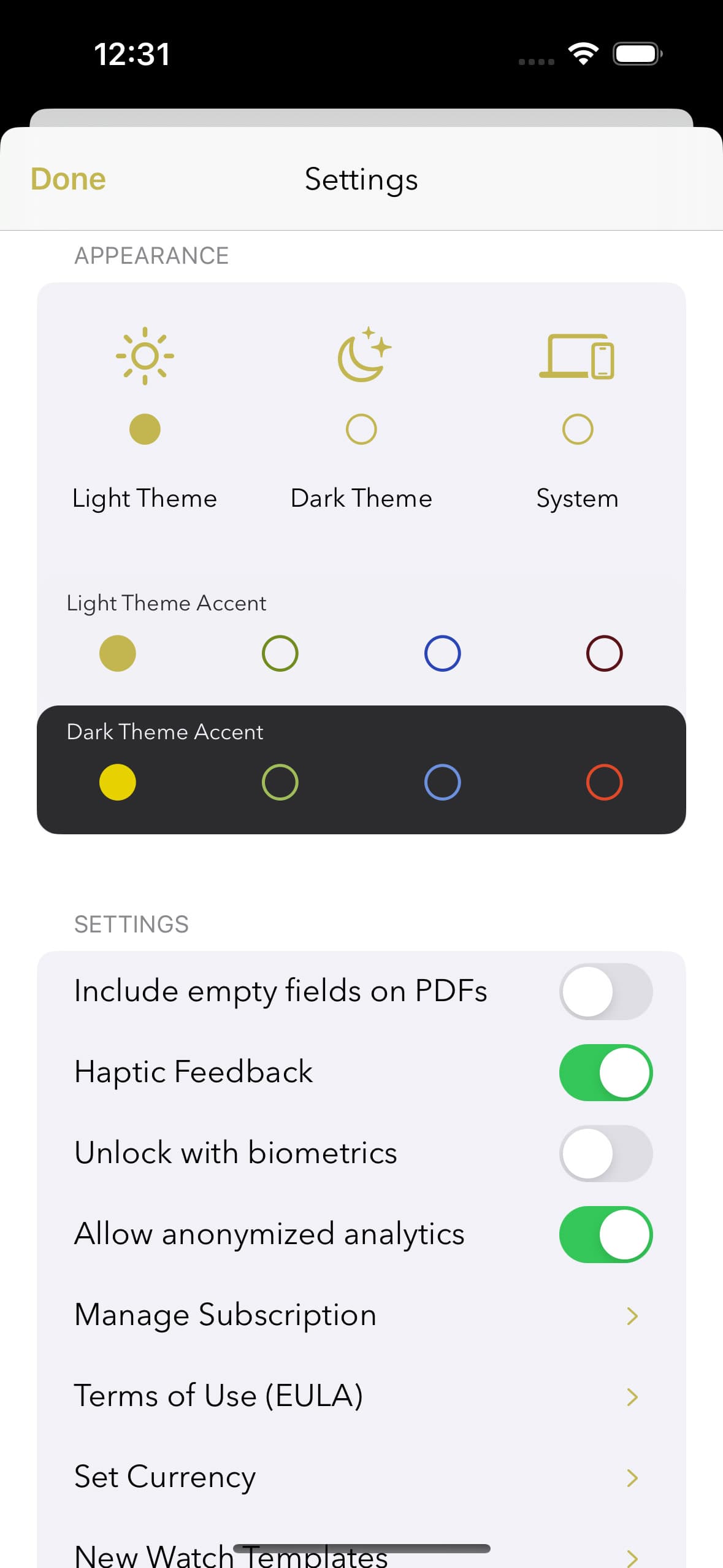Select the gold Light Theme Accent color
This screenshot has width=723, height=1568.
click(118, 653)
